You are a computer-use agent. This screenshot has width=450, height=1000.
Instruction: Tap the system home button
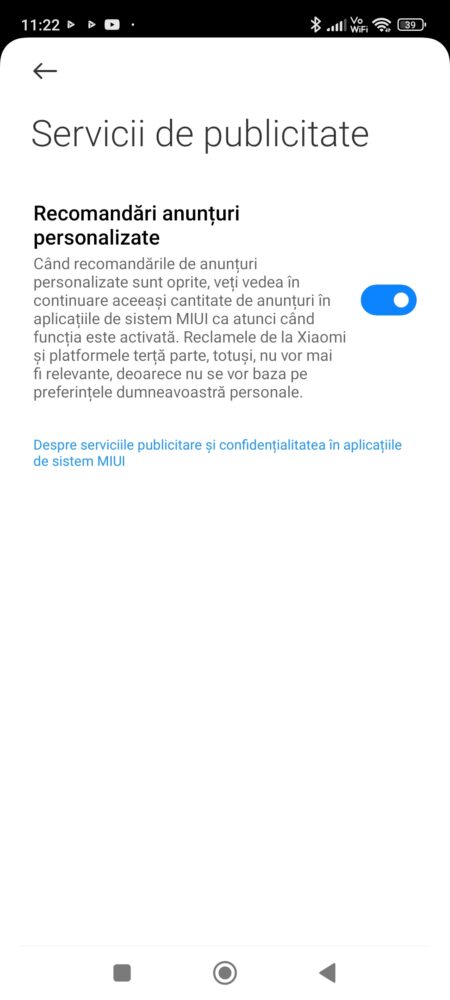coord(224,973)
